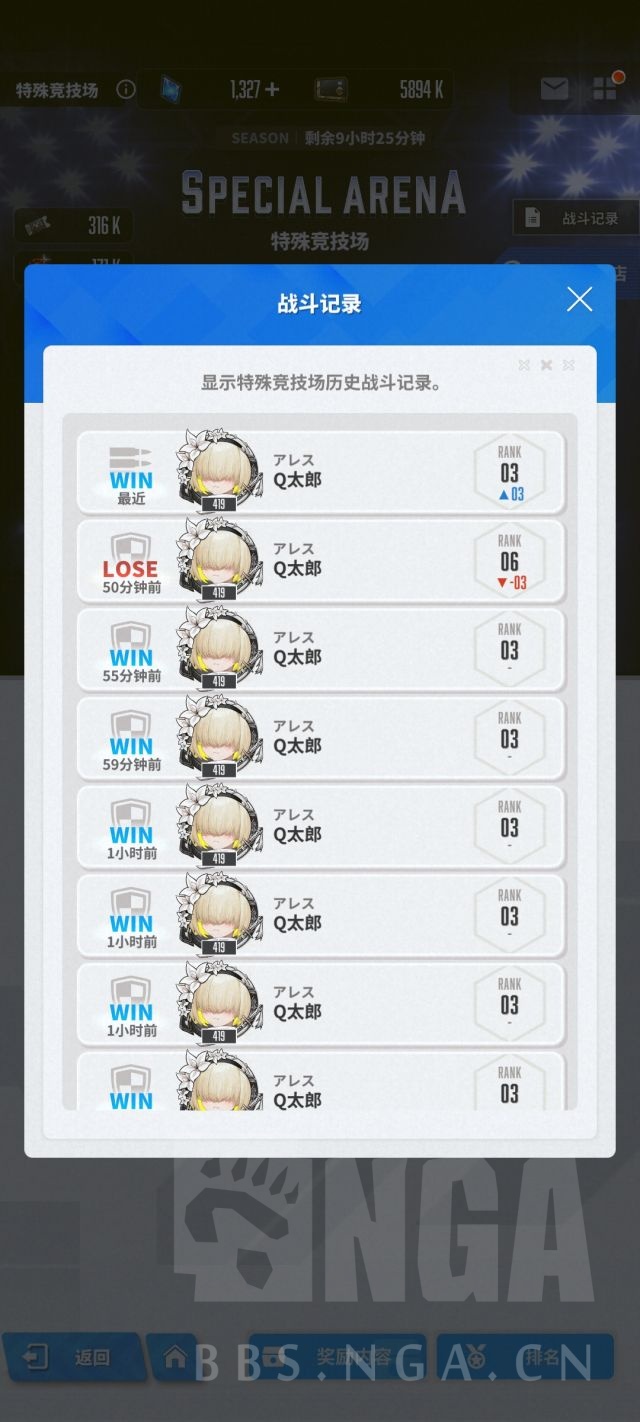Open the most recent WIN record (最近)
The image size is (640, 1422).
pos(320,472)
